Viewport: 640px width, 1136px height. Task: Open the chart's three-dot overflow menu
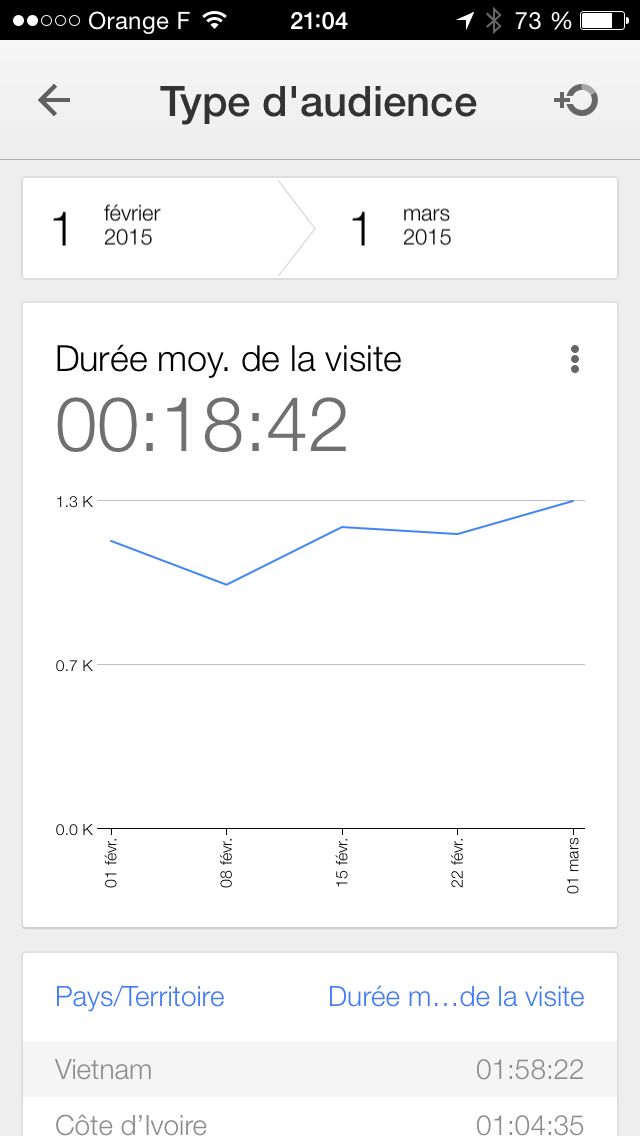tap(574, 360)
